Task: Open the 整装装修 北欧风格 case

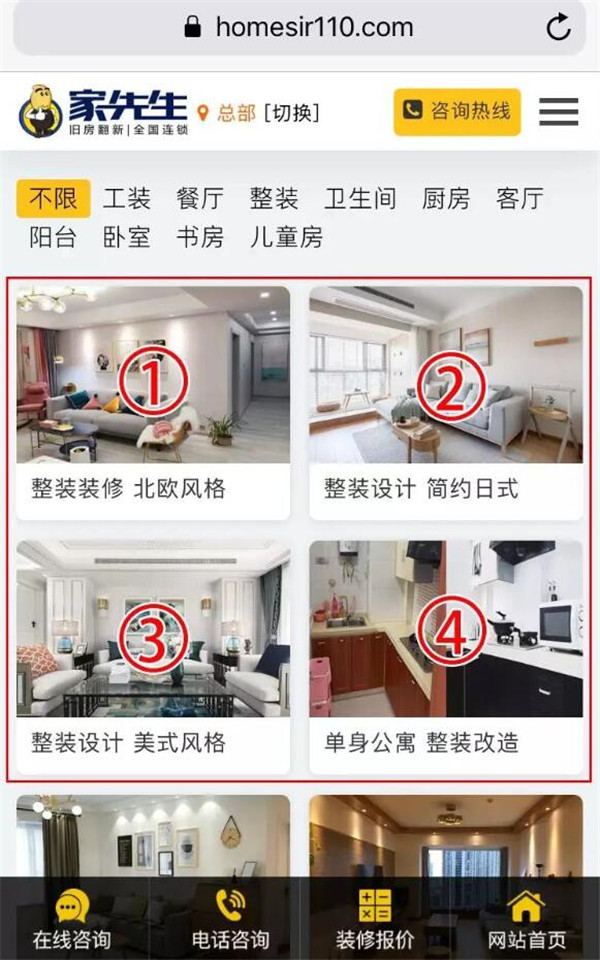Action: (153, 400)
